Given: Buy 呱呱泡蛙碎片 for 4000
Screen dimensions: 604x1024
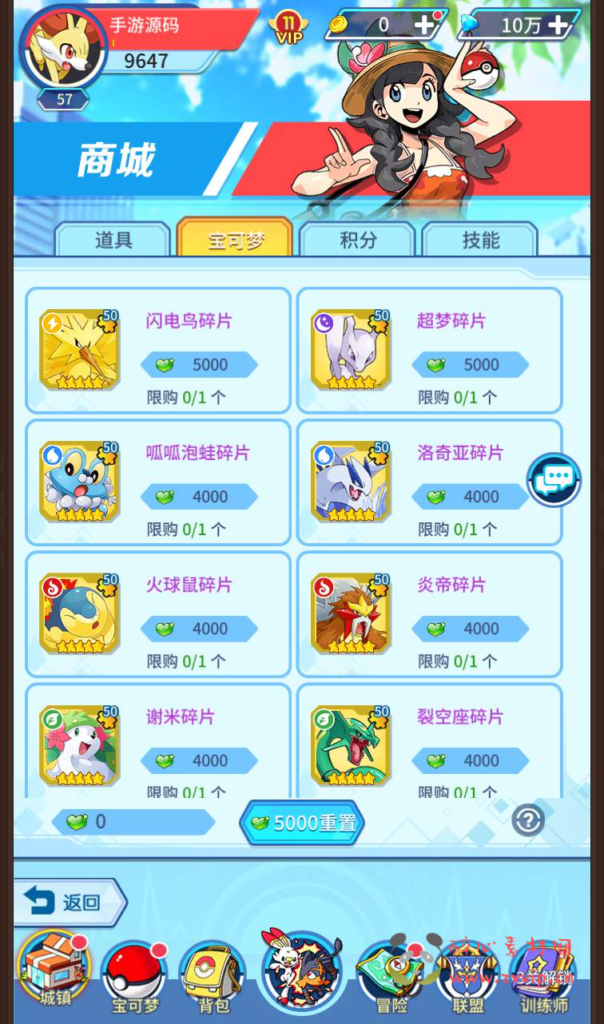Looking at the screenshot, I should click(199, 497).
